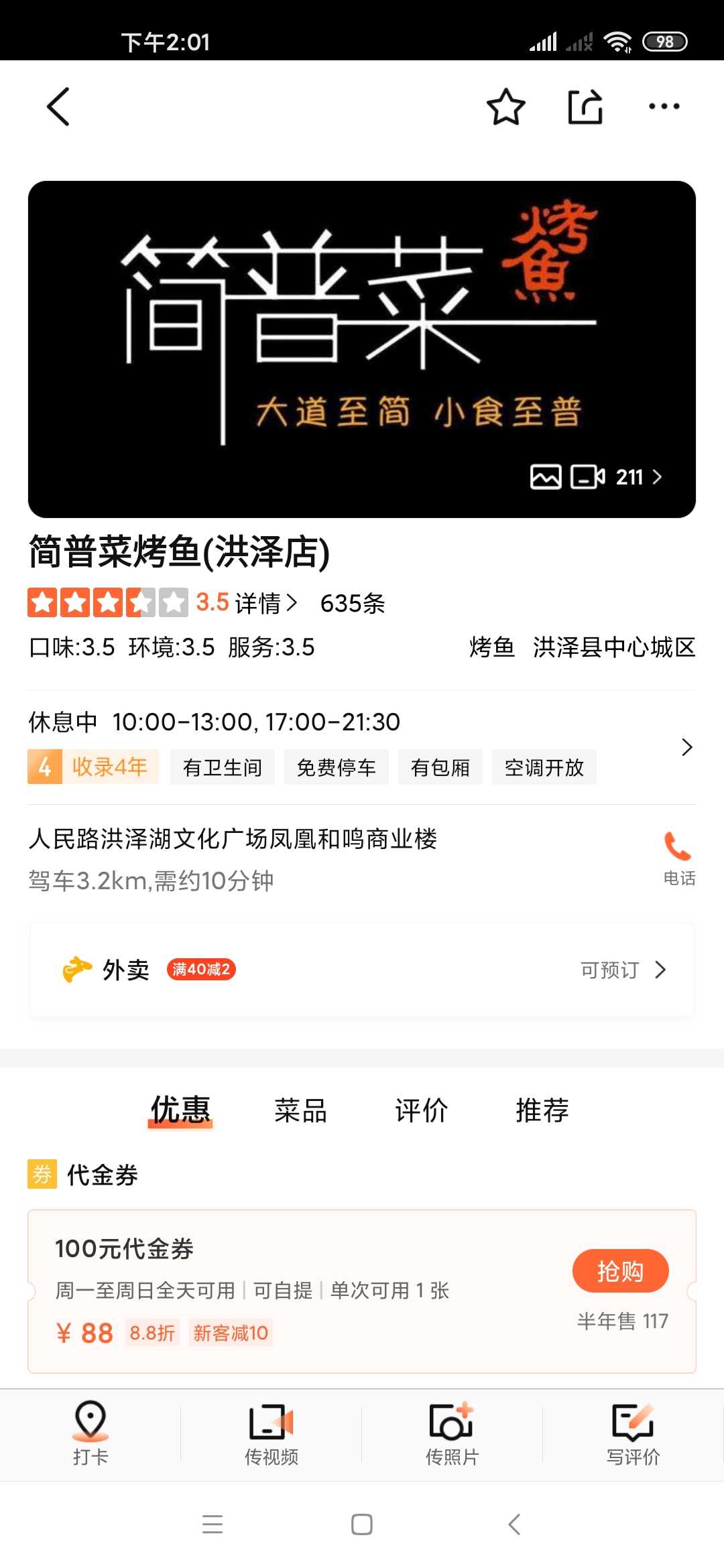
Task: Upload a video via 传视频
Action: click(271, 1433)
